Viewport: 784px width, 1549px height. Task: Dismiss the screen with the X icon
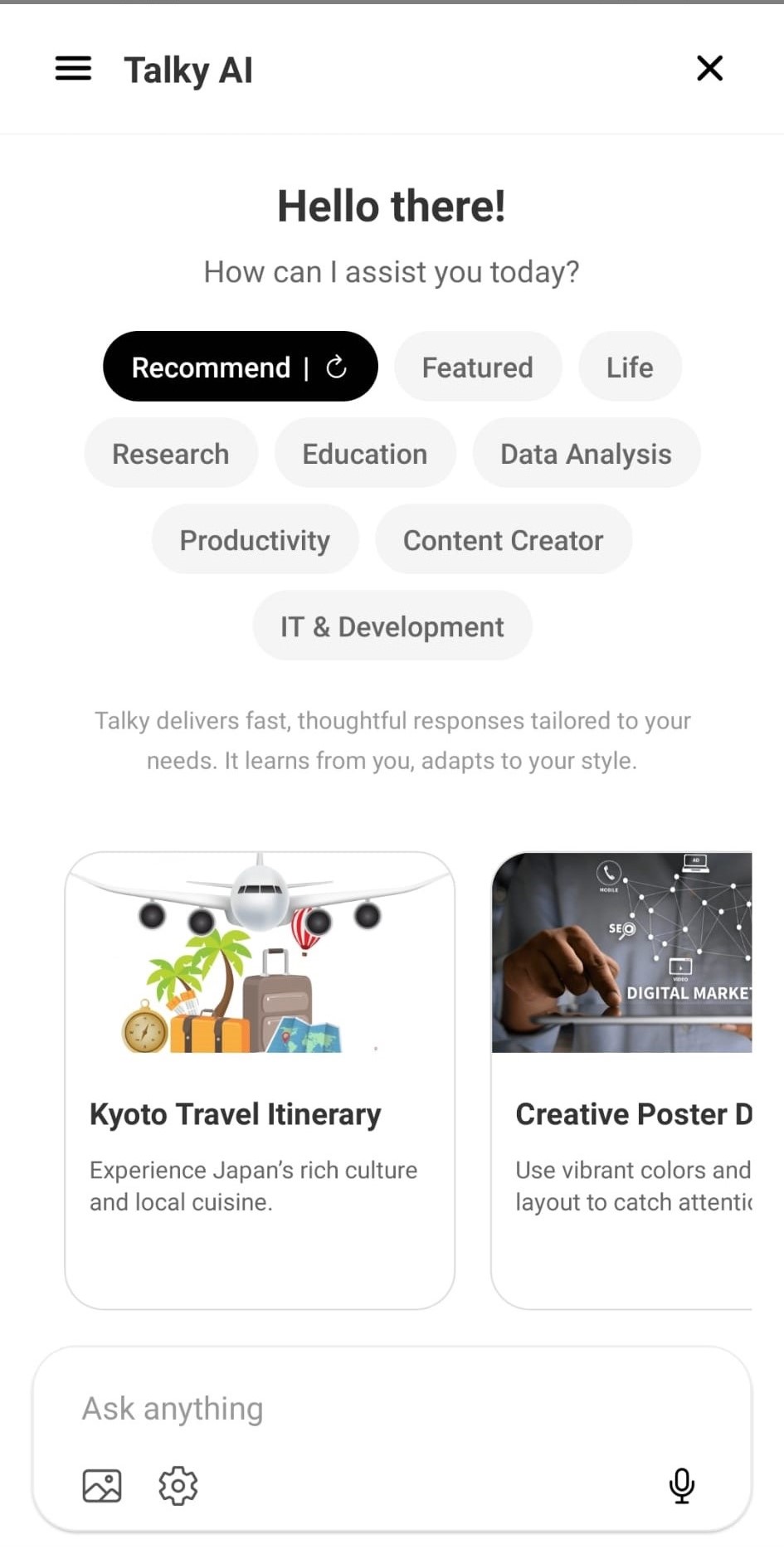pos(709,69)
